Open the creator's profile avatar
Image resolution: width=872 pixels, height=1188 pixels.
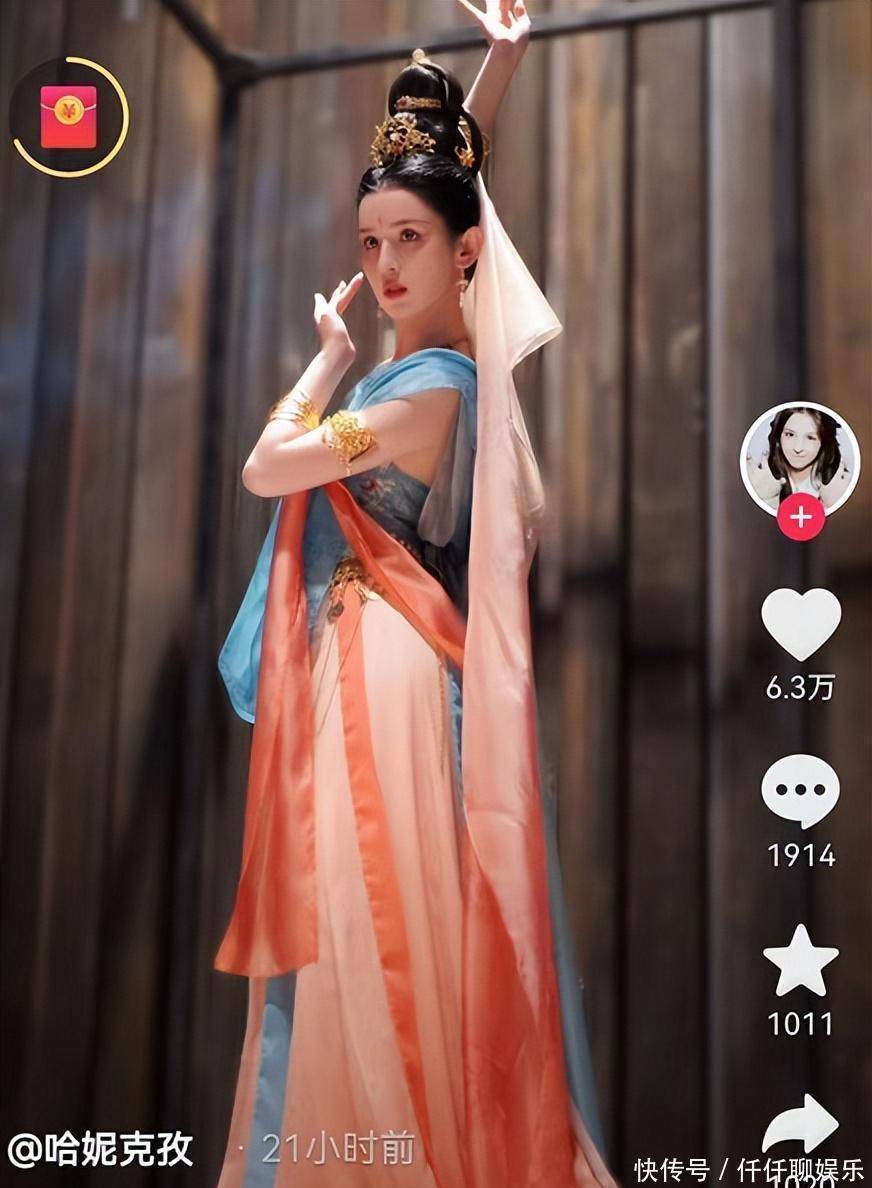point(799,459)
